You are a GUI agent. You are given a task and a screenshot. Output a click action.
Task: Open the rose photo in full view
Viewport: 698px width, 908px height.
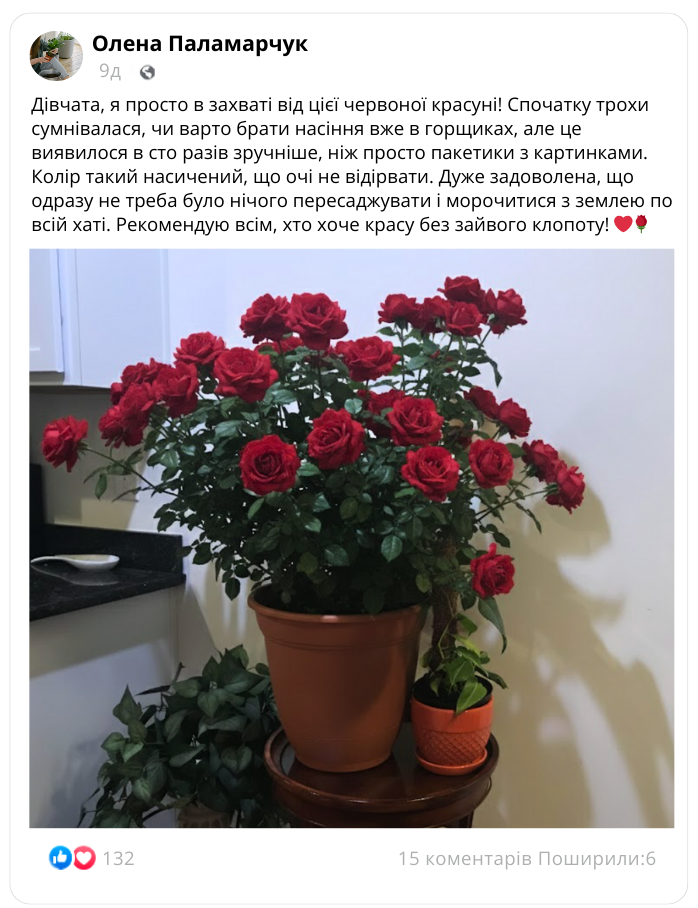pyautogui.click(x=351, y=538)
